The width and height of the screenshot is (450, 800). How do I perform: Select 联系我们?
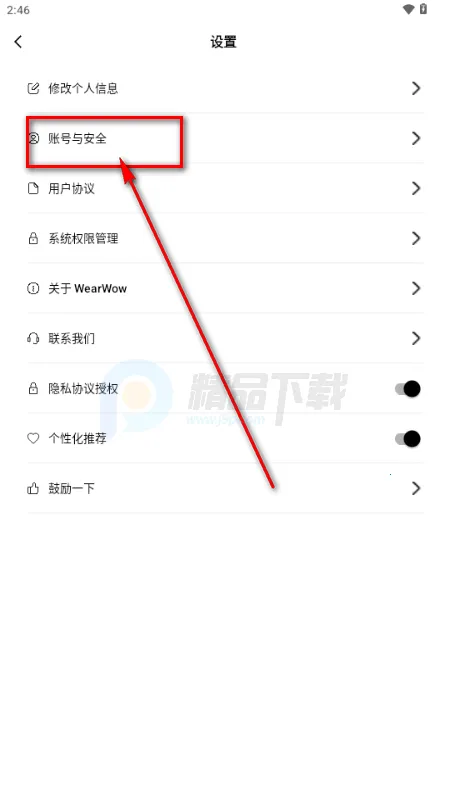point(225,338)
